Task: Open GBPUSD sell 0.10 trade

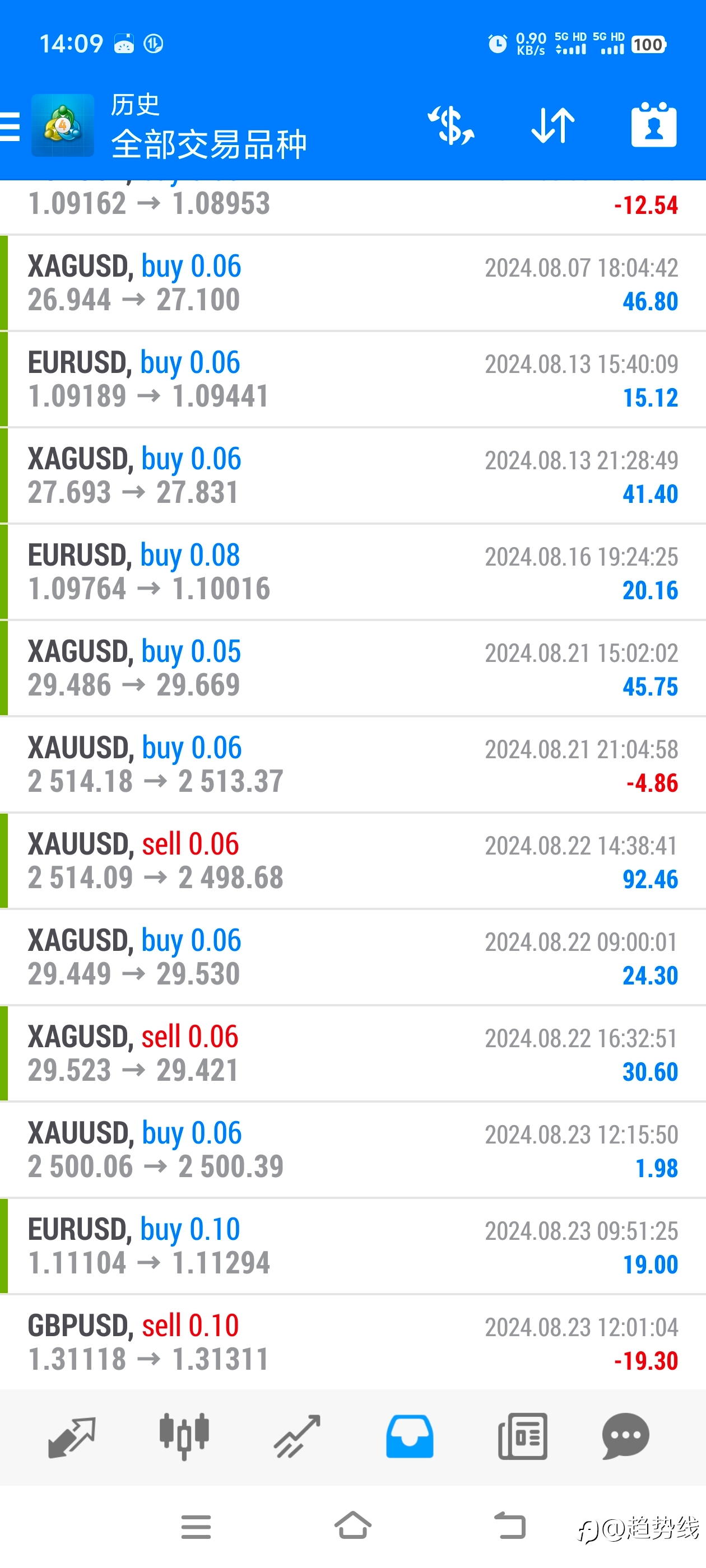Action: (352, 1342)
